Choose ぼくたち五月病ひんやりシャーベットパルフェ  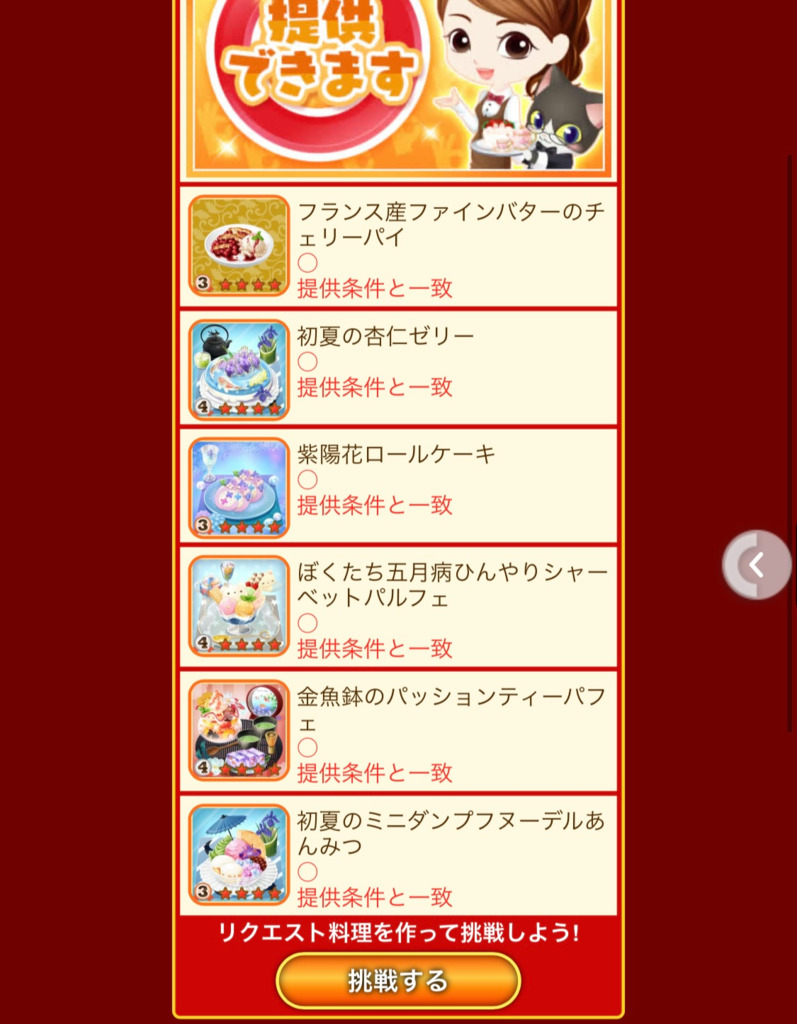pos(398,607)
